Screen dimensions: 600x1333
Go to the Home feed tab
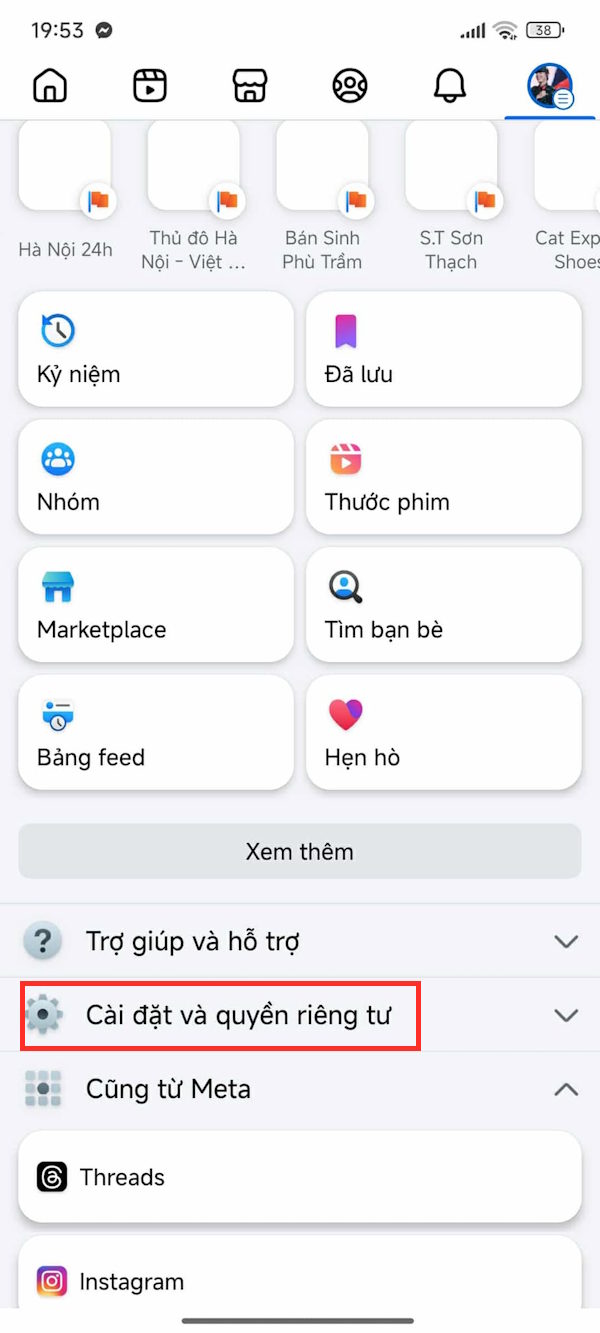click(x=50, y=86)
